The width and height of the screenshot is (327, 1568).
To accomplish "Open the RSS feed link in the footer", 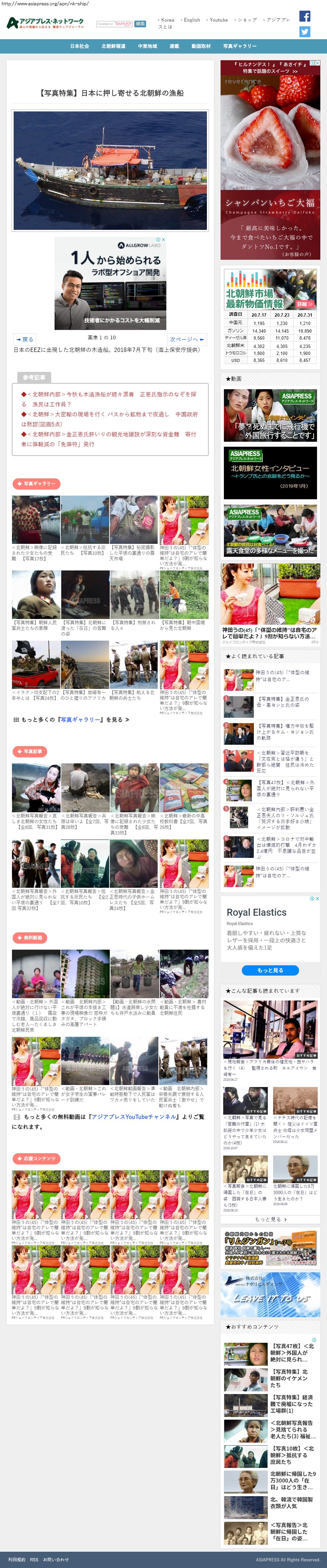I will [34, 1559].
